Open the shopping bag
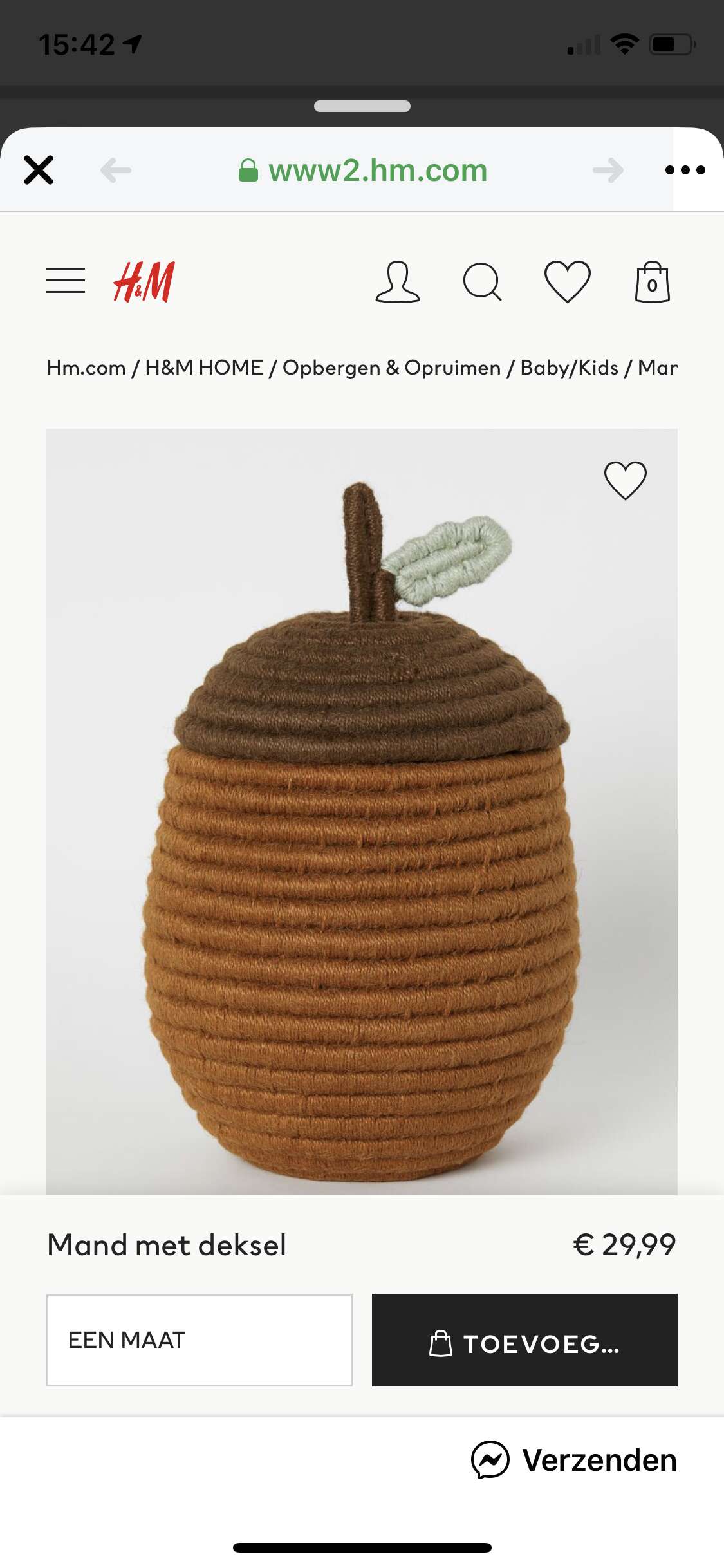The height and width of the screenshot is (1568, 724). click(x=653, y=282)
